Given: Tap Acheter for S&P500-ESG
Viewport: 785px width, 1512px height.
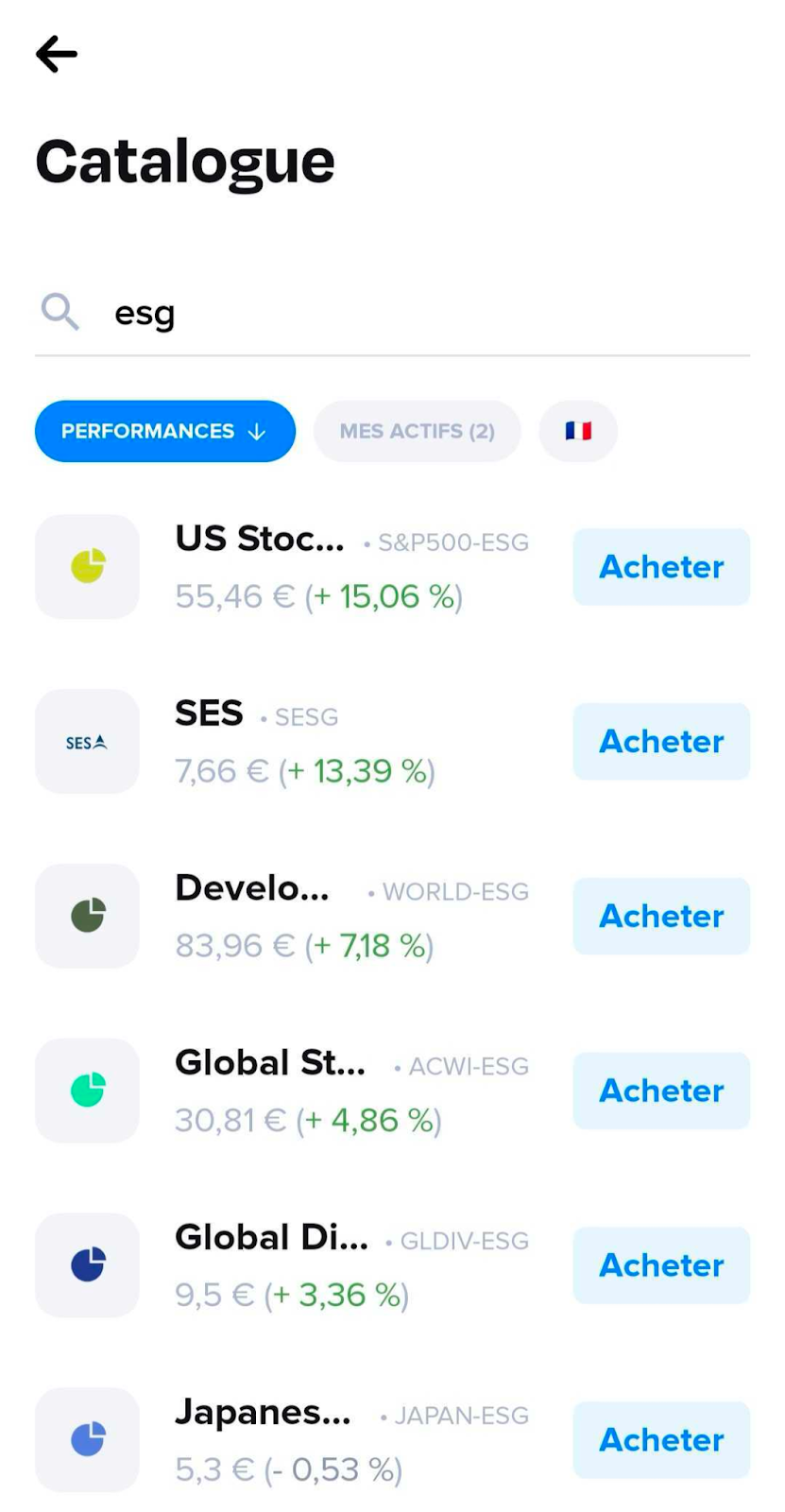Looking at the screenshot, I should point(661,567).
